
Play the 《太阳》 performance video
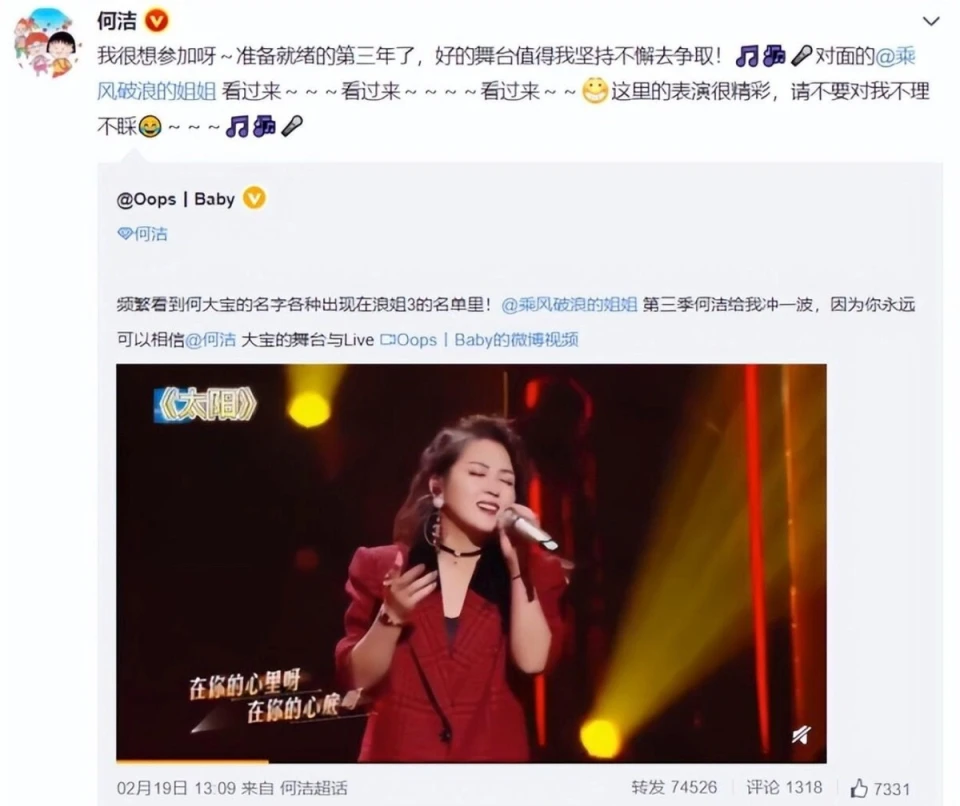[x=471, y=562]
